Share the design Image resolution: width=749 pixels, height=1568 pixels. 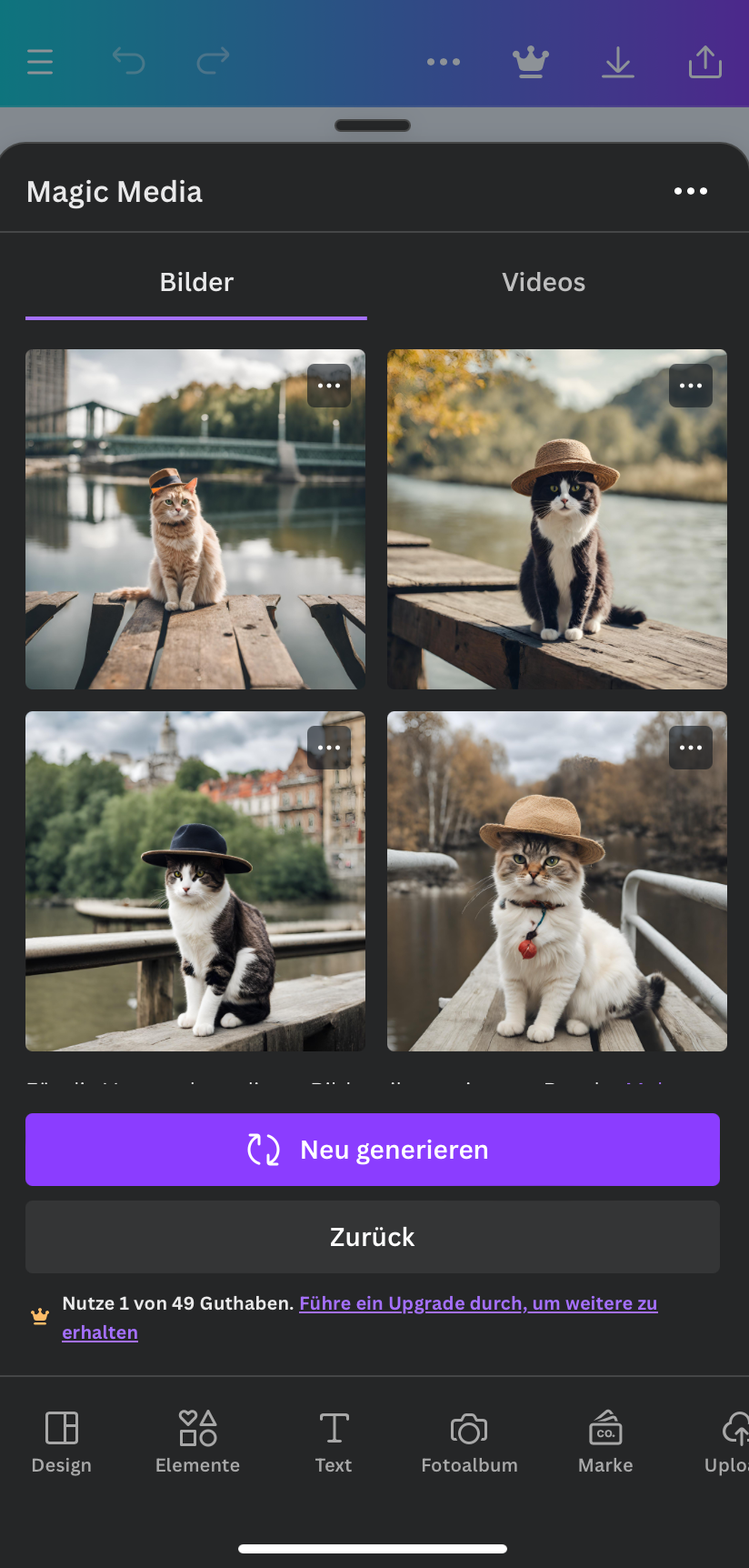[x=705, y=62]
